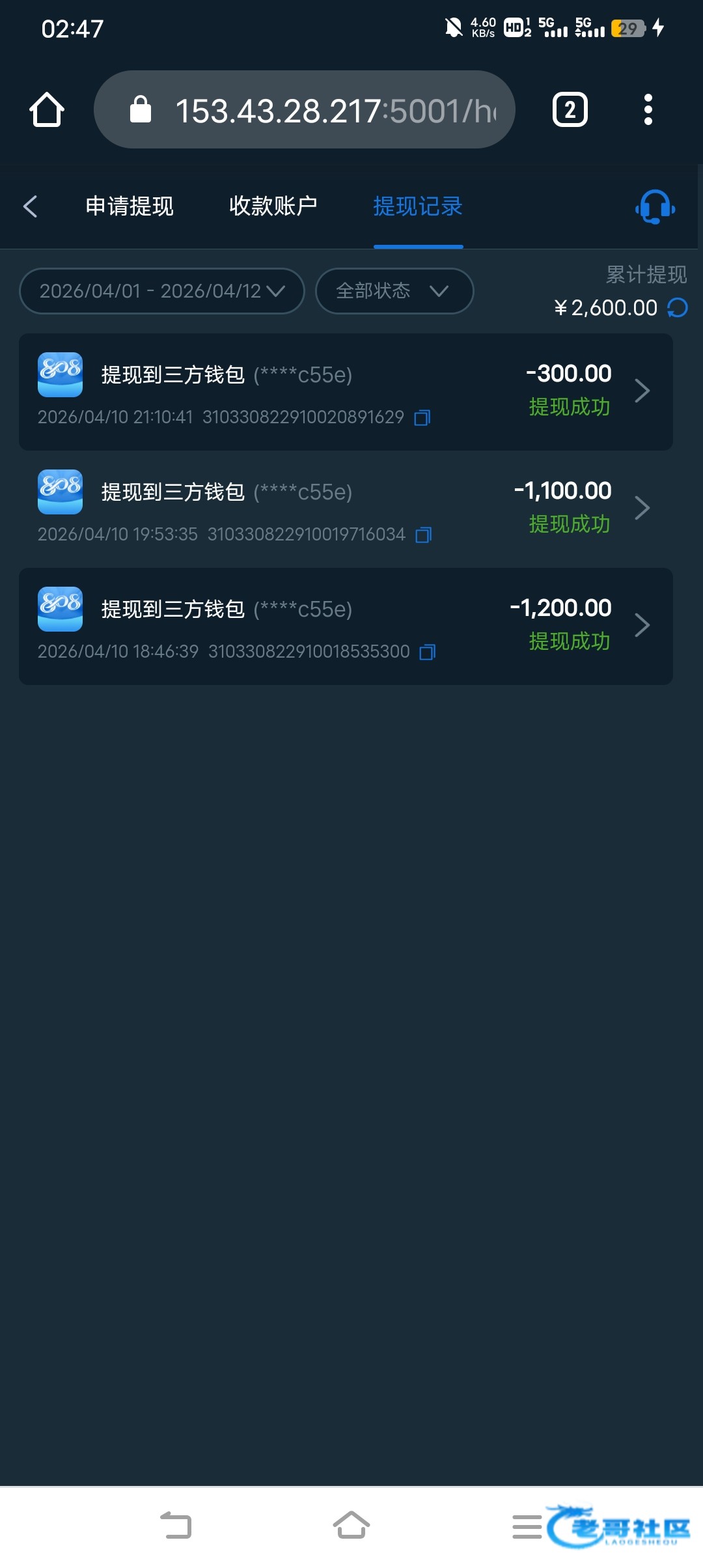Open the -1,100.00 withdrawal record
This screenshot has width=703, height=1568.
point(345,509)
